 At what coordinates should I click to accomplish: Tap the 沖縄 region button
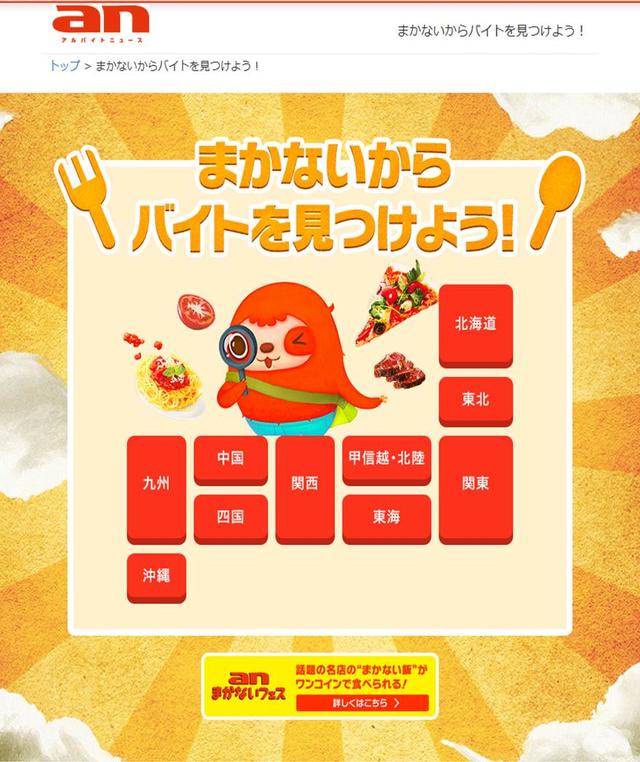click(x=156, y=577)
